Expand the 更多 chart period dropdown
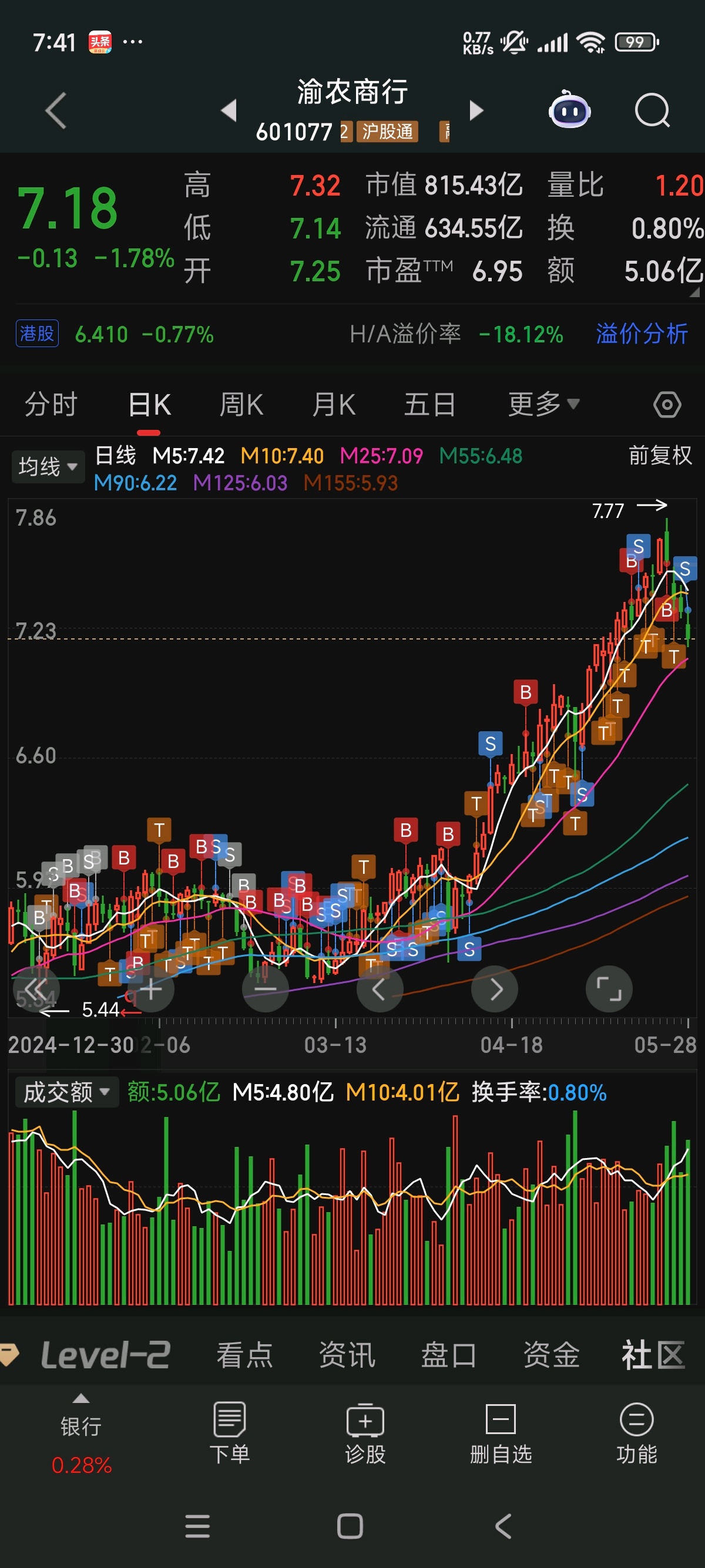The height and width of the screenshot is (1568, 705). (543, 404)
